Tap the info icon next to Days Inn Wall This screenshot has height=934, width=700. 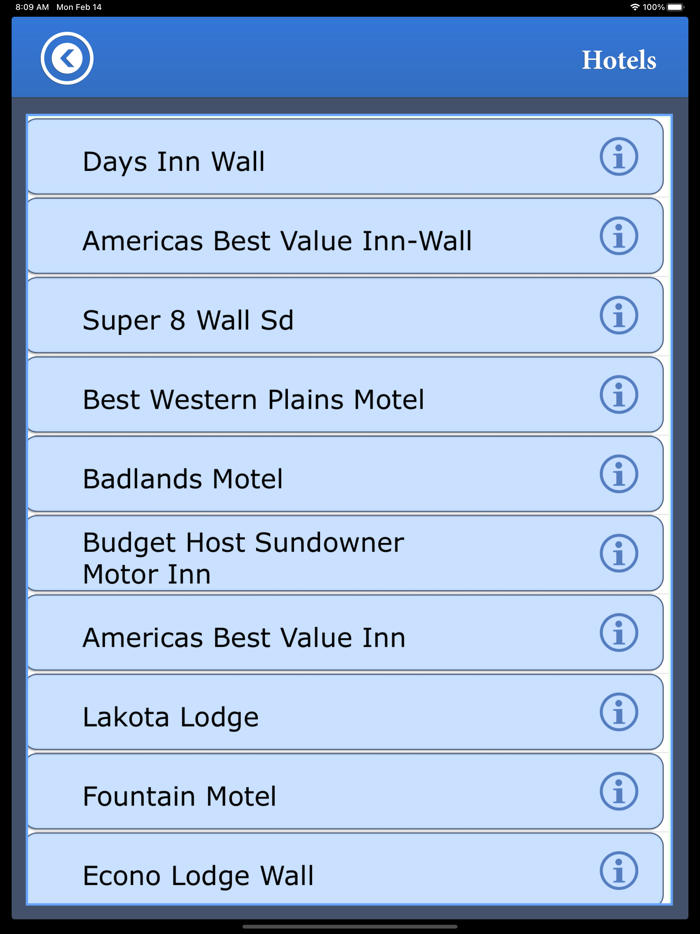pyautogui.click(x=618, y=157)
